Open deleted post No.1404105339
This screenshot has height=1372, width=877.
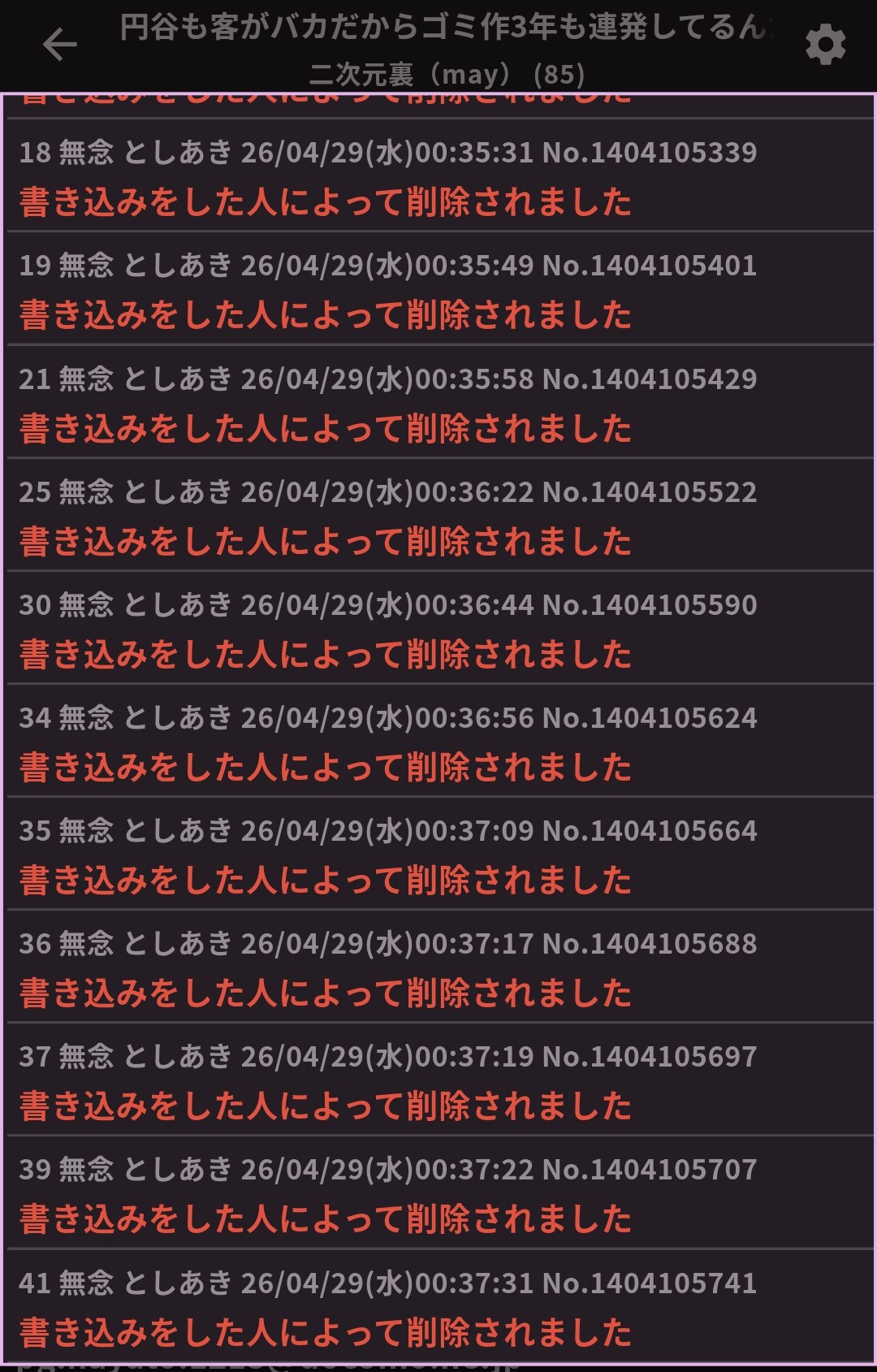pyautogui.click(x=438, y=176)
